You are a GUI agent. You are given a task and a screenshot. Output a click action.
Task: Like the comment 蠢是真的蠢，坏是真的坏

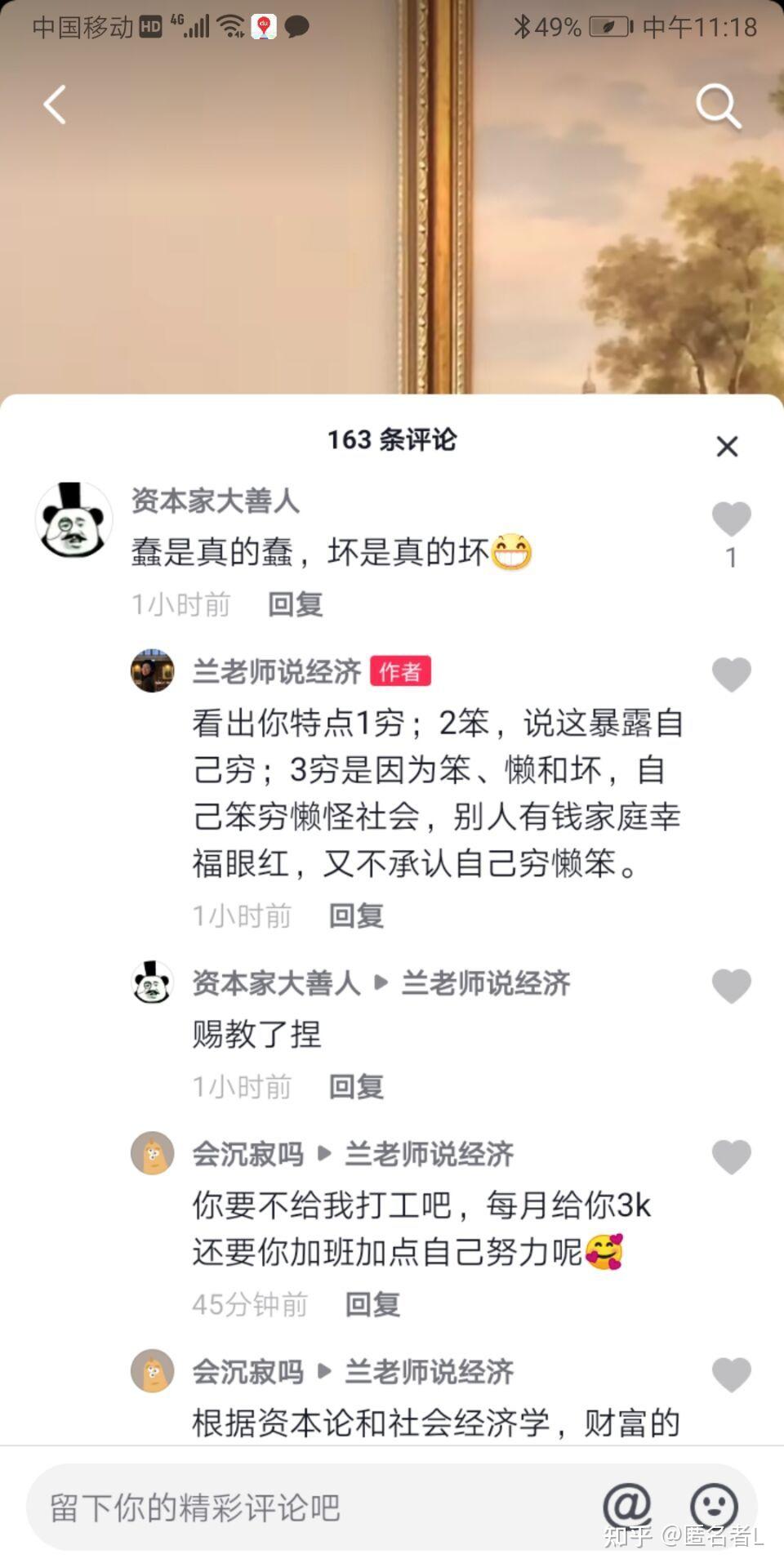click(731, 519)
